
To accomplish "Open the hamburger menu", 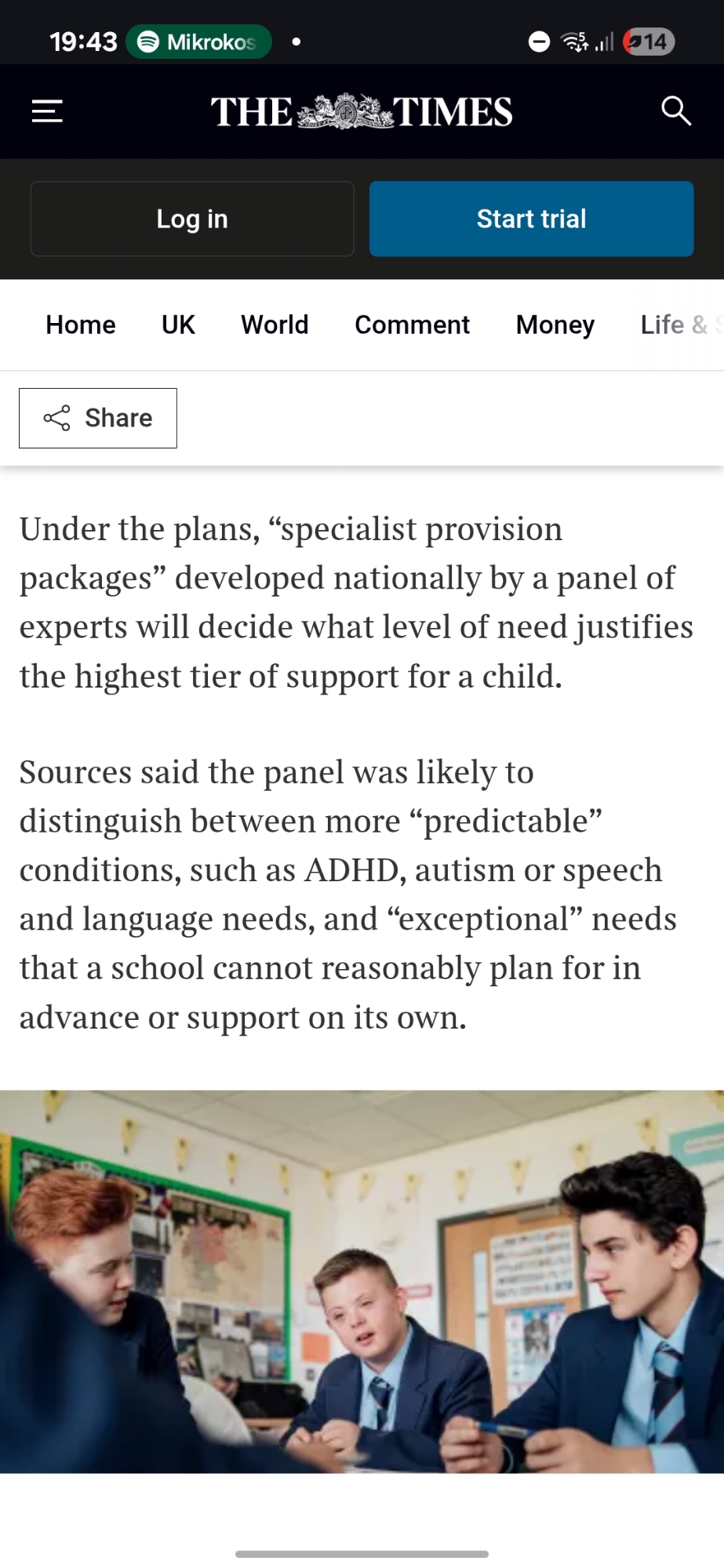I will point(47,111).
